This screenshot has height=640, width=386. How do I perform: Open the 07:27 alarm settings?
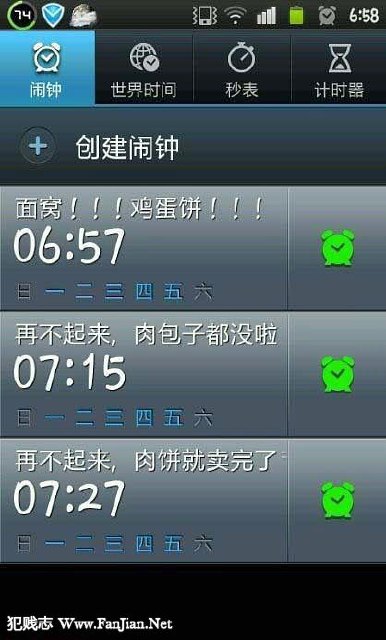click(144, 501)
